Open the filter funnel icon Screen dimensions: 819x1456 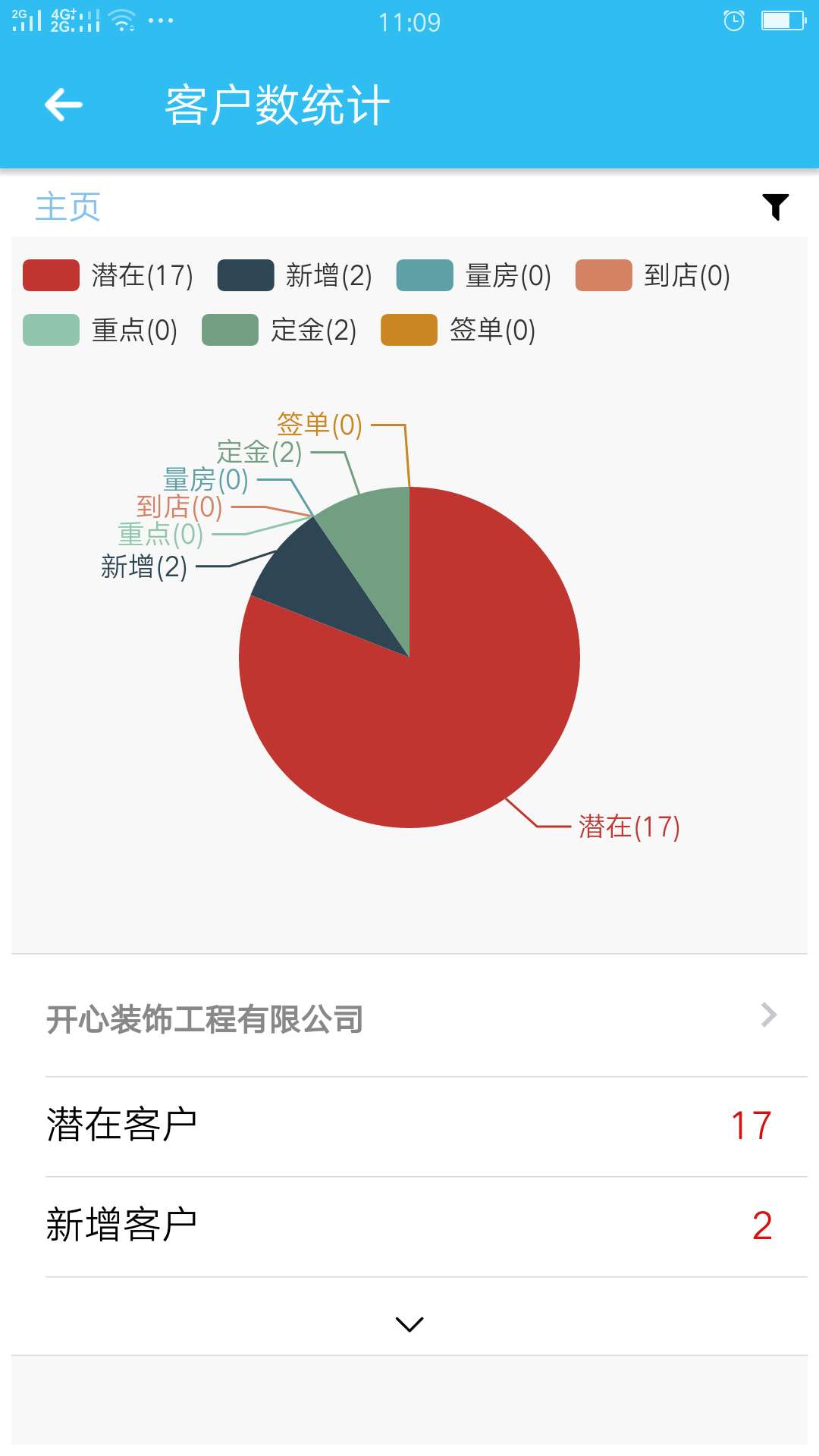775,206
